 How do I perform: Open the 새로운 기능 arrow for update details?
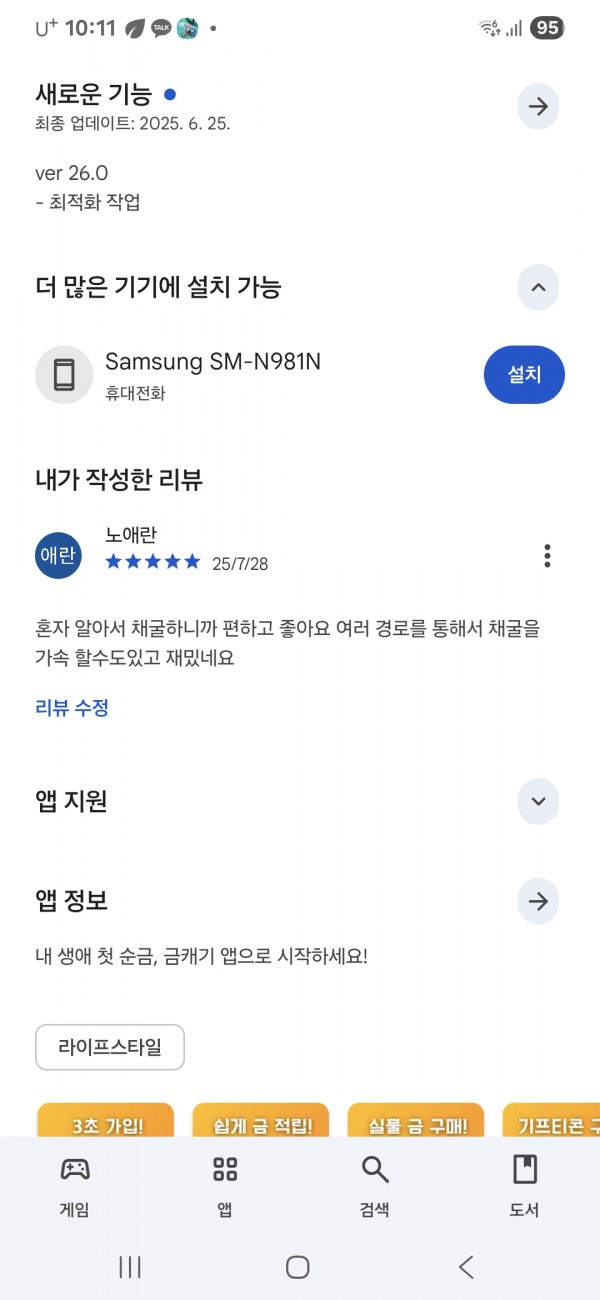tap(538, 106)
